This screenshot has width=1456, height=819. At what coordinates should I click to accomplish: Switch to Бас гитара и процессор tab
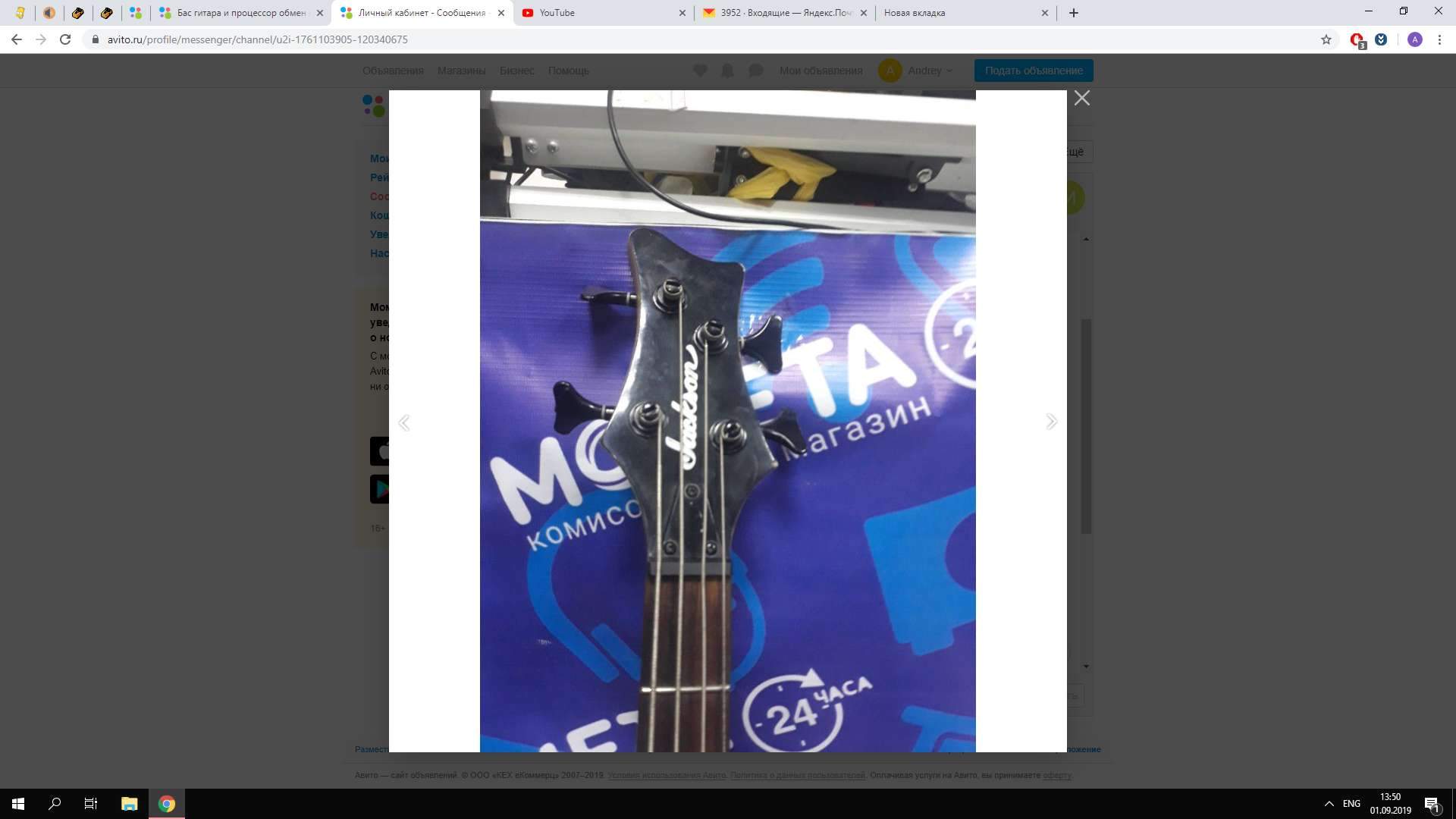(x=239, y=13)
